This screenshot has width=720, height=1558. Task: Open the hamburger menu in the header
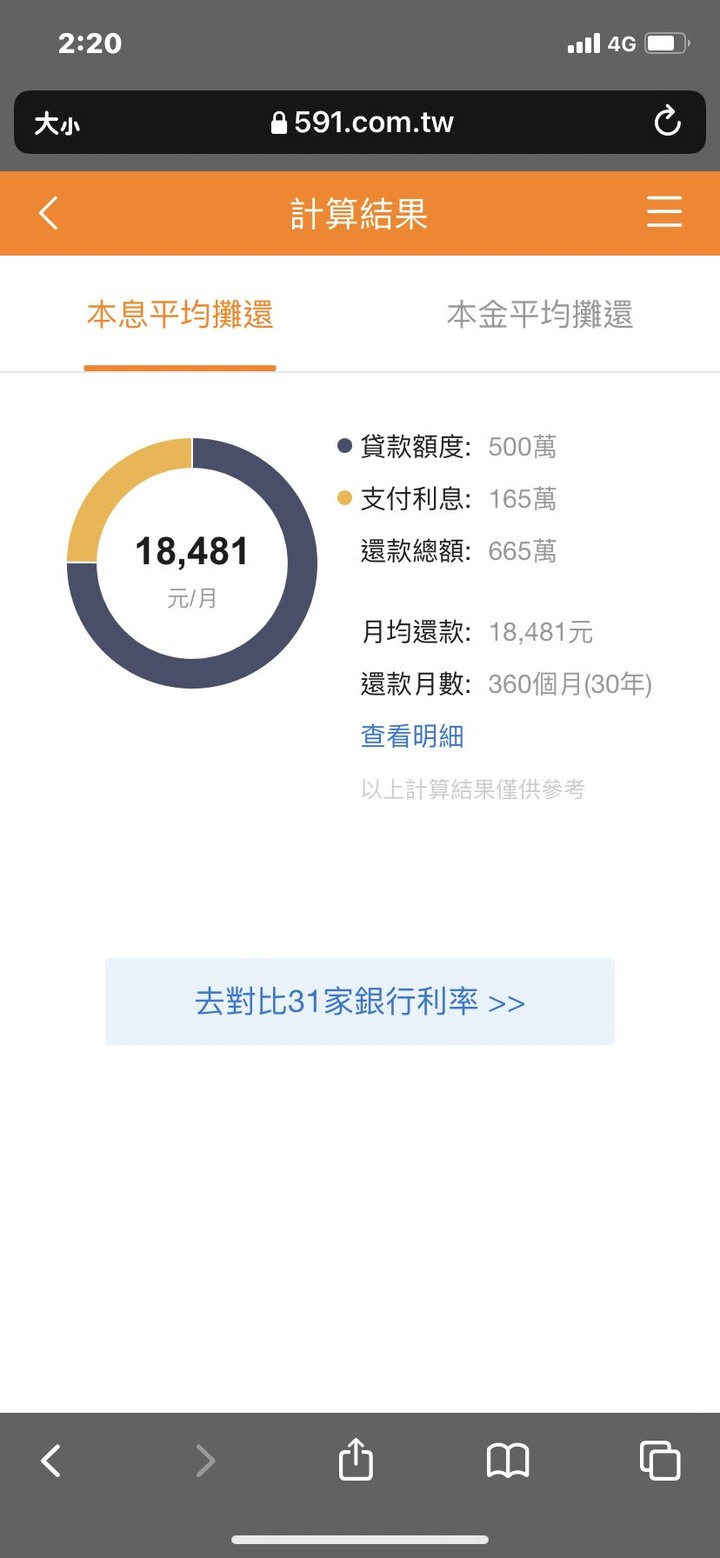[x=664, y=213]
